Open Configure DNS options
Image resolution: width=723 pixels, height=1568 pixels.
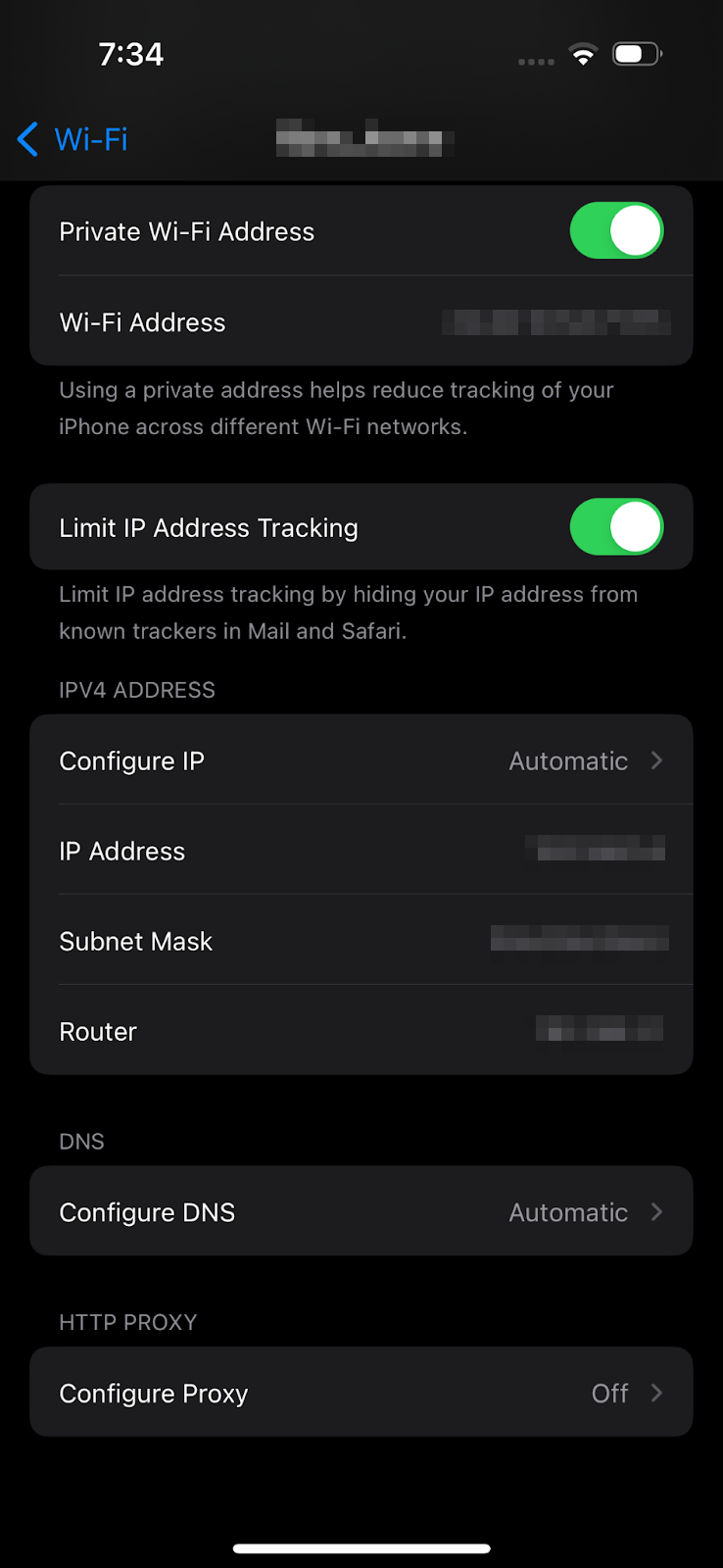(361, 1211)
